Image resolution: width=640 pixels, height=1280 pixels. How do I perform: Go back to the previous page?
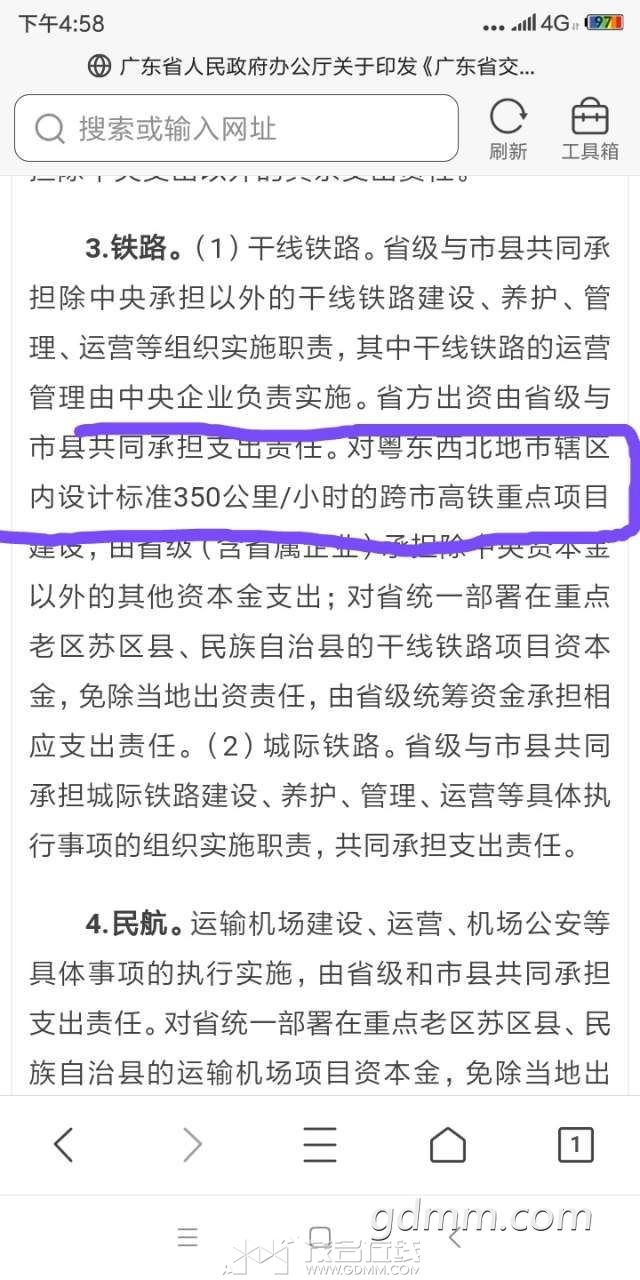(64, 1144)
